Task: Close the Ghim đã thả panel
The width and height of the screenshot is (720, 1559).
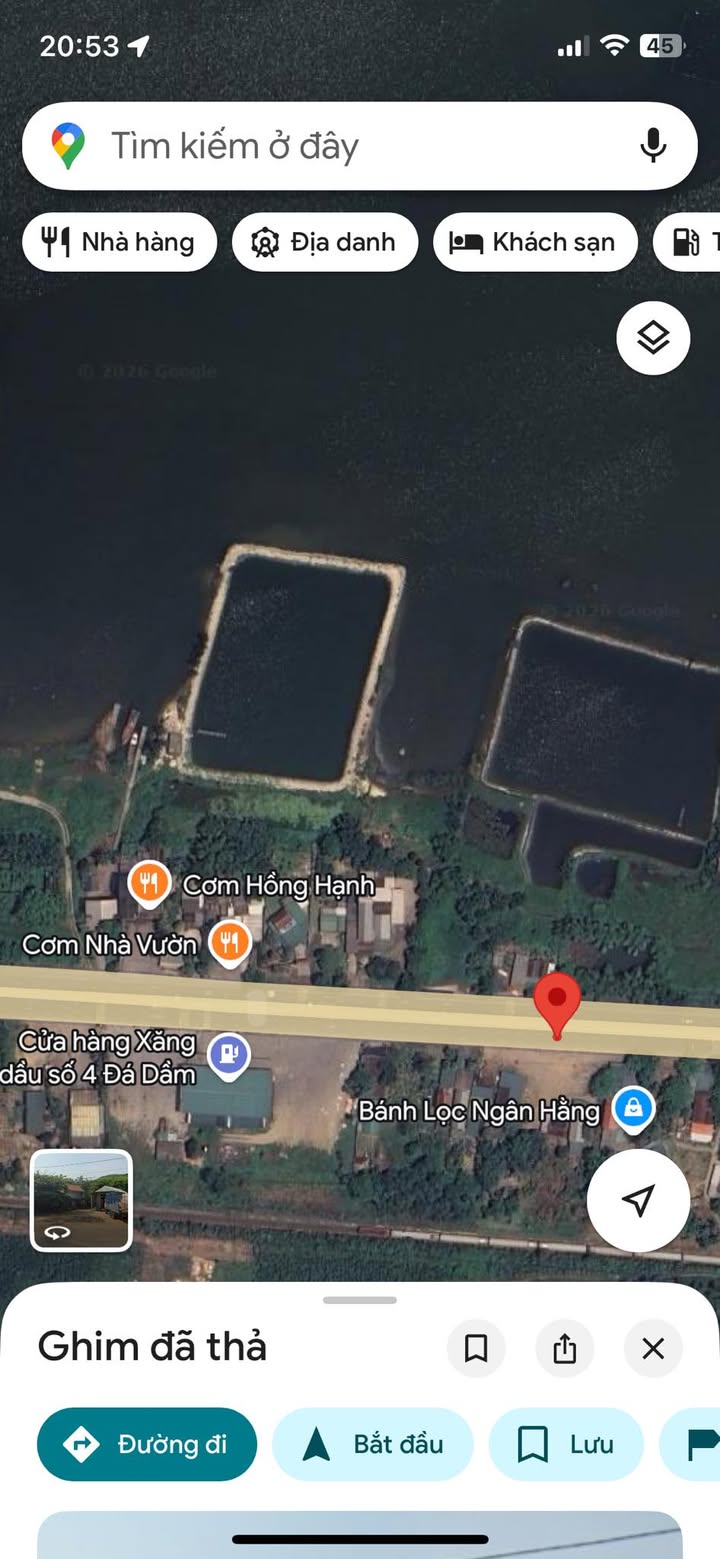Action: point(652,1349)
